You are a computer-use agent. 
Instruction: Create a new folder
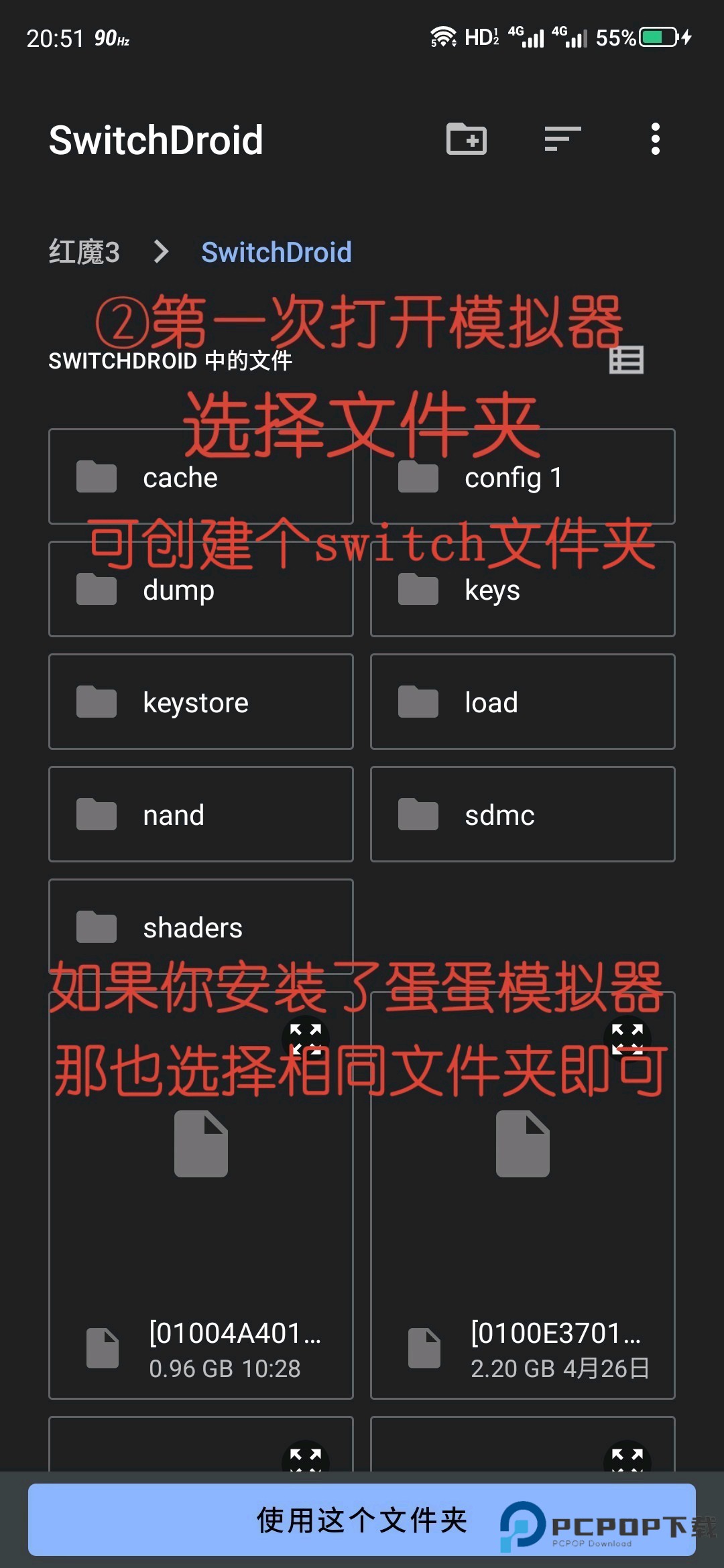click(x=467, y=139)
